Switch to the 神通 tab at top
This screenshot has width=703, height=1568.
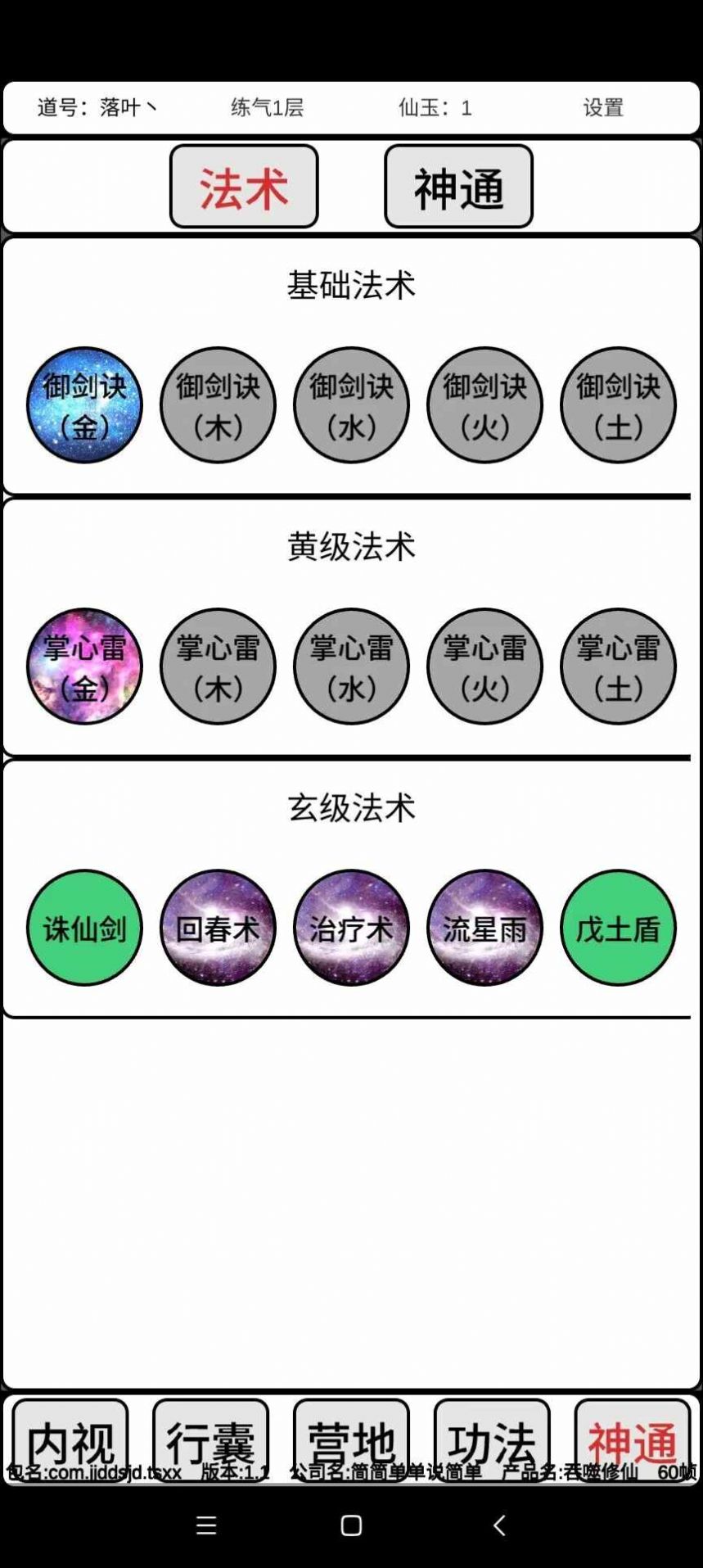(x=458, y=187)
